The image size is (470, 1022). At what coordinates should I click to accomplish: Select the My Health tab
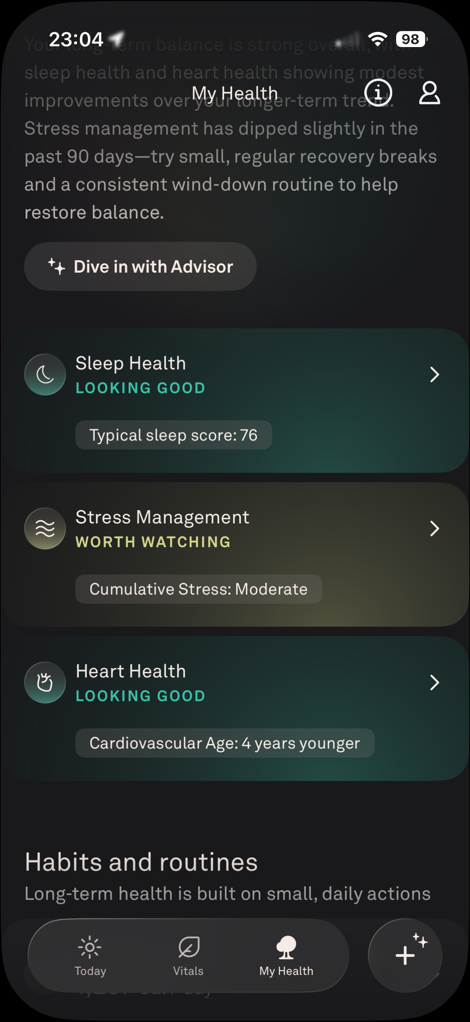click(286, 956)
